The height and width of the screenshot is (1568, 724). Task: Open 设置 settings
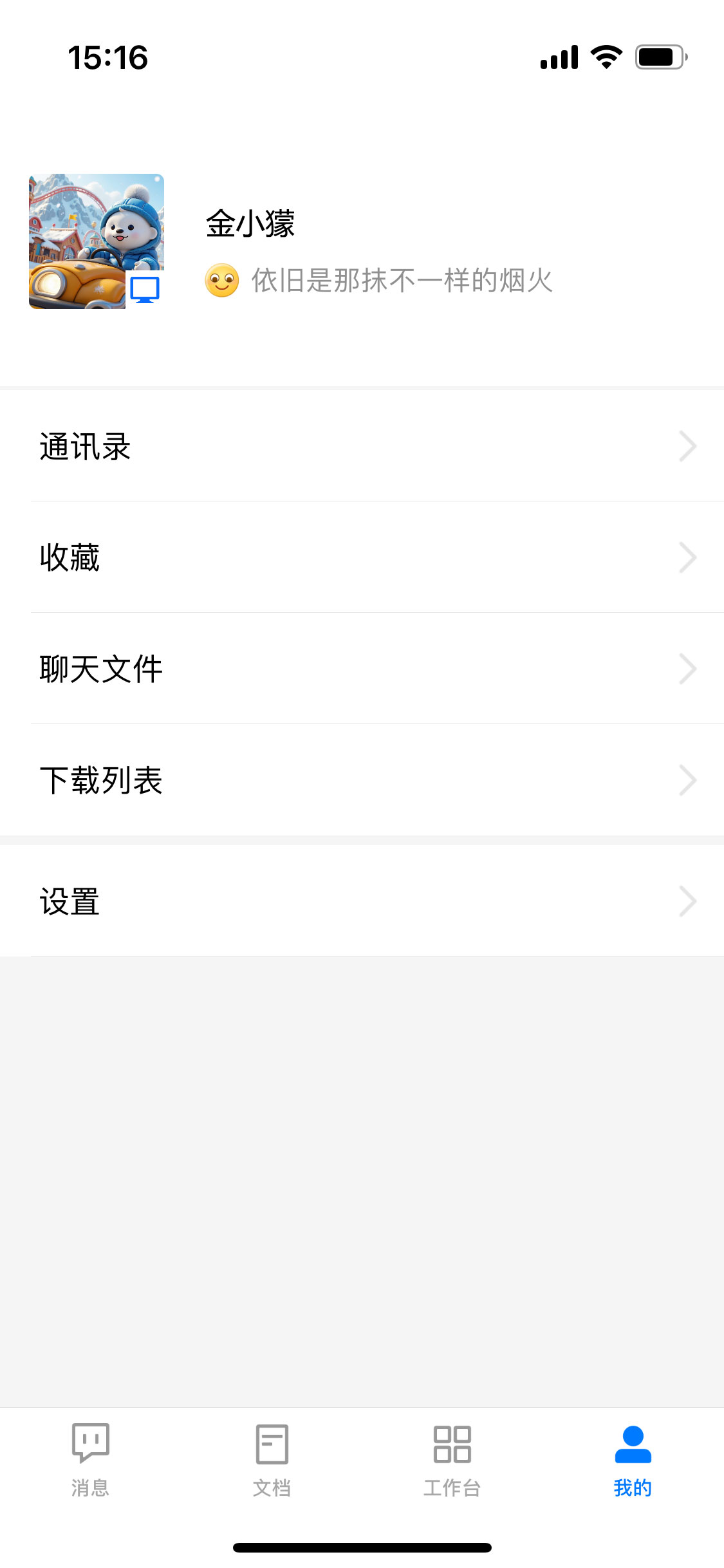coord(362,901)
